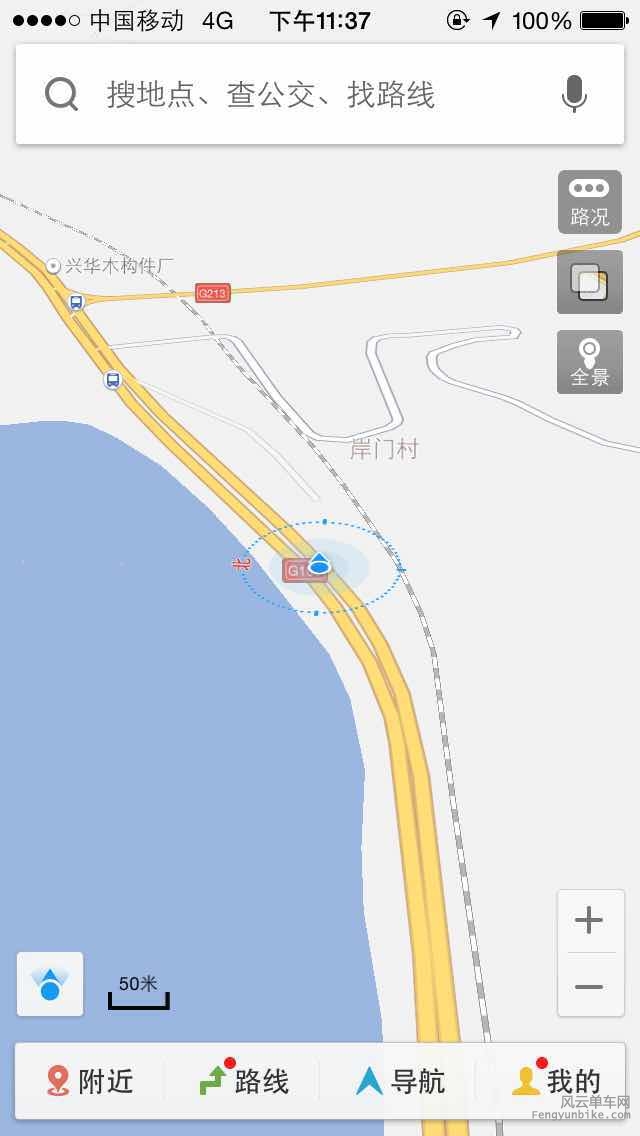Open 导航 navigation

(x=400, y=1081)
